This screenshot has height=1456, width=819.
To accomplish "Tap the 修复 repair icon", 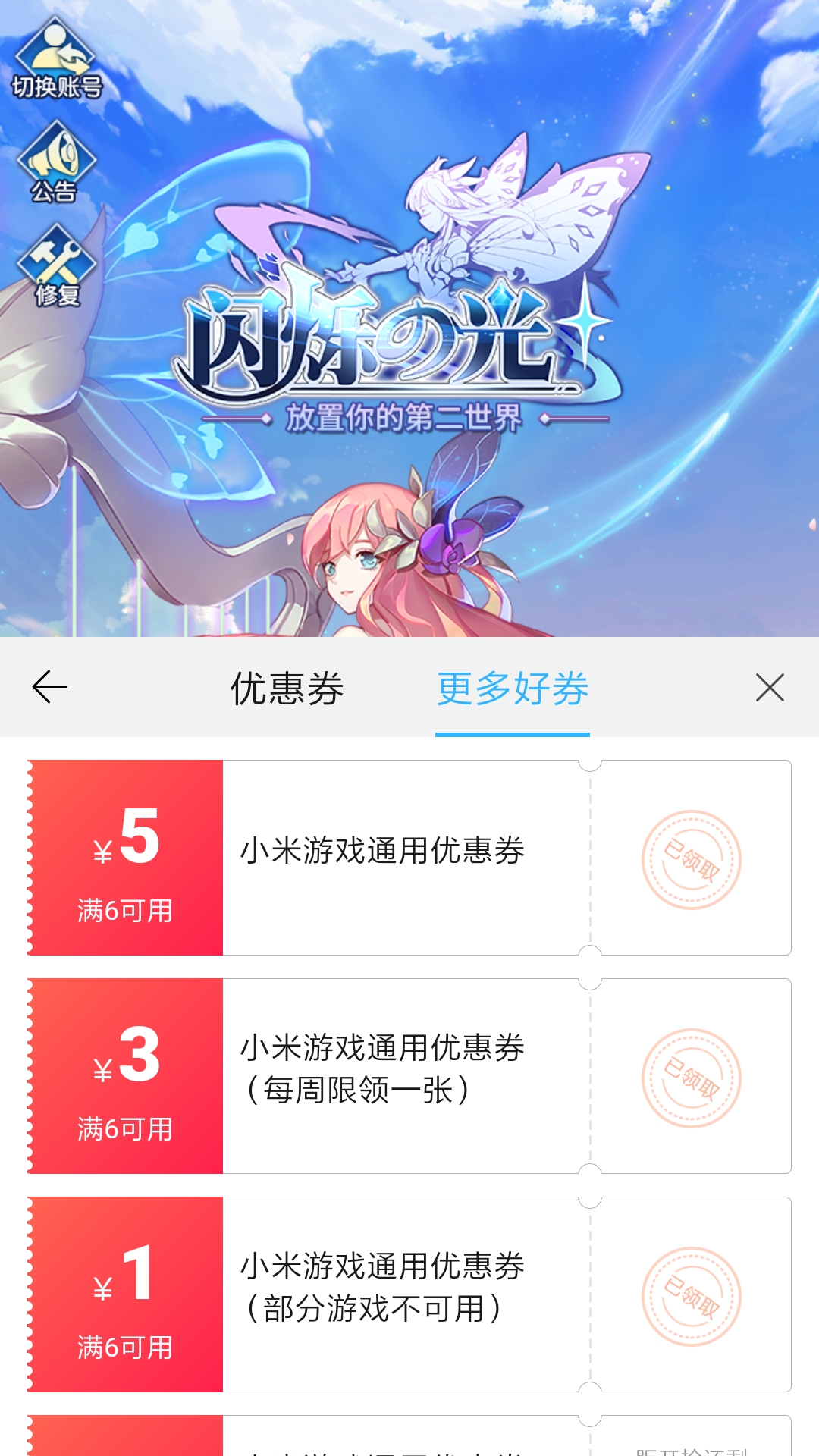I will 57,265.
